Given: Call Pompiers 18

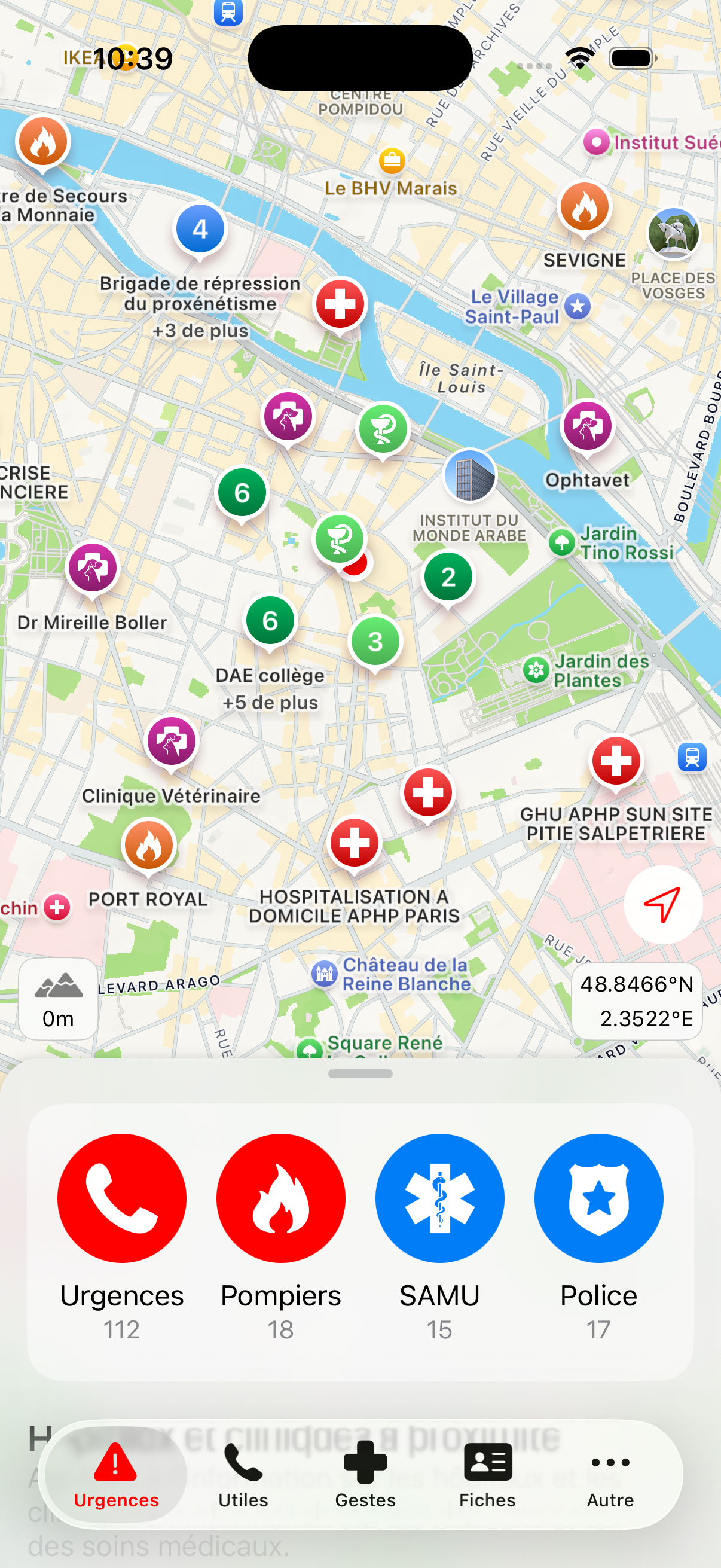Looking at the screenshot, I should 280,1197.
